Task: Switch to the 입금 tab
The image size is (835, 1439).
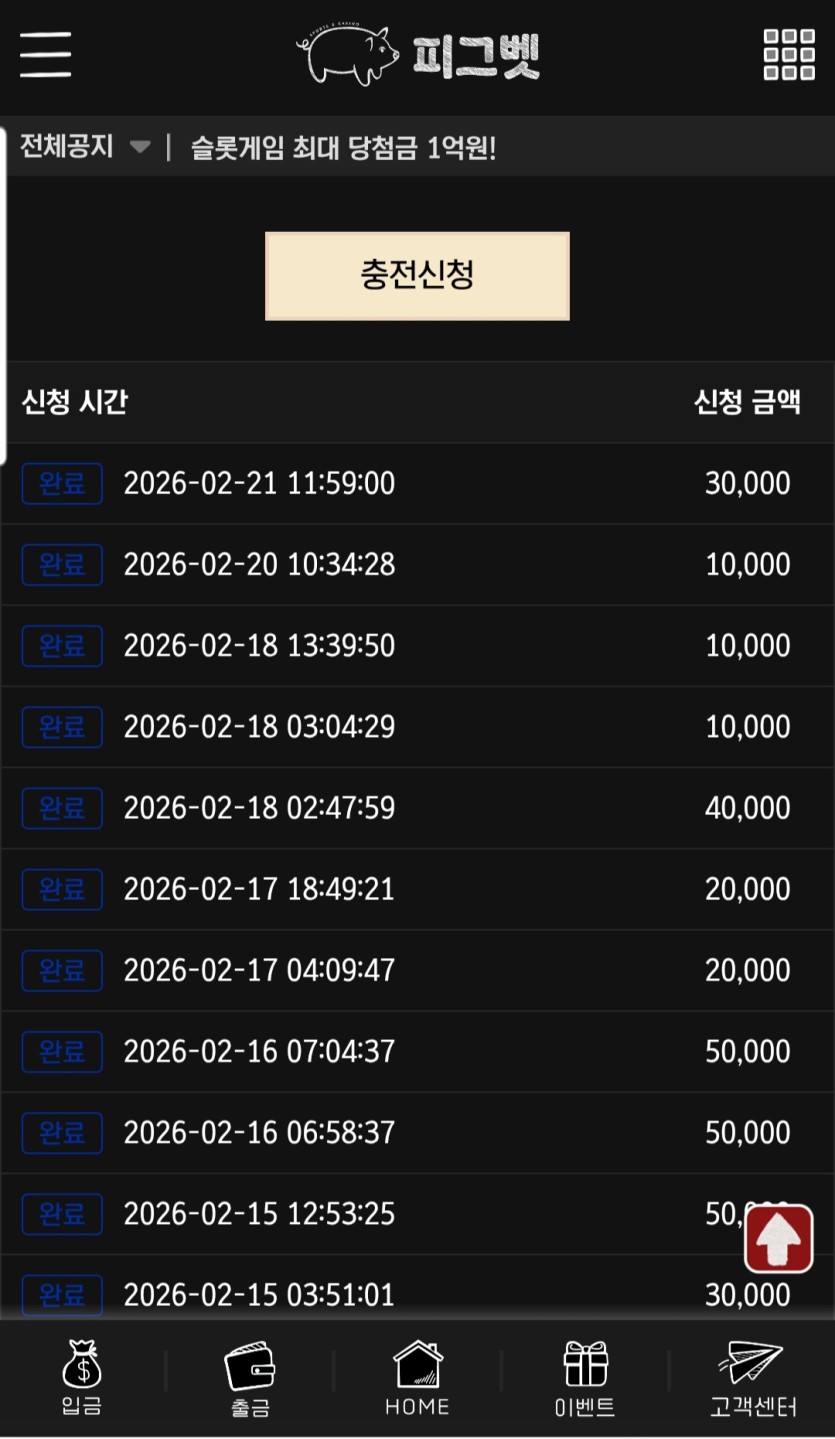Action: 82,1379
